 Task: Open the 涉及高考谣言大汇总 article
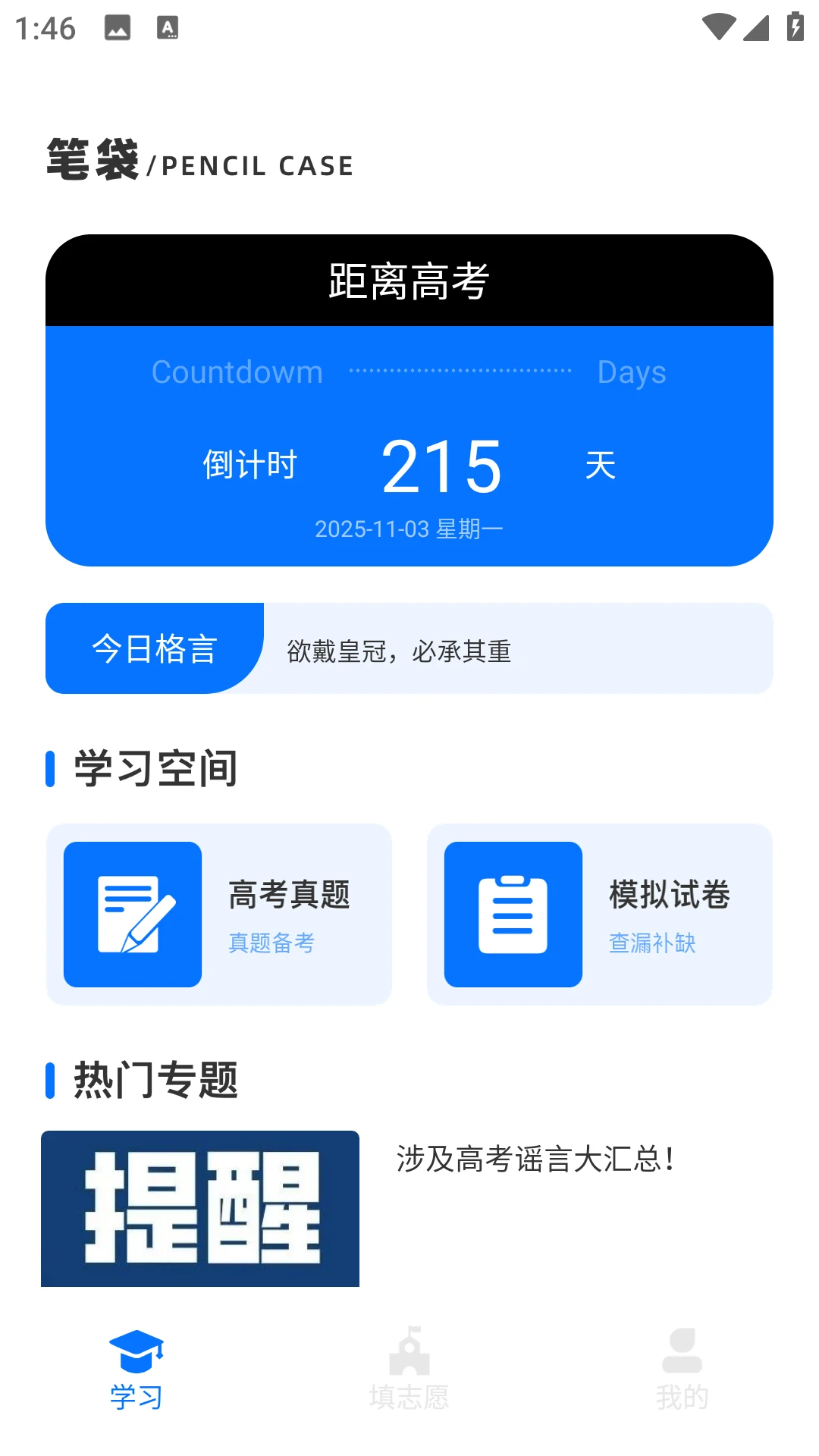coord(535,1159)
